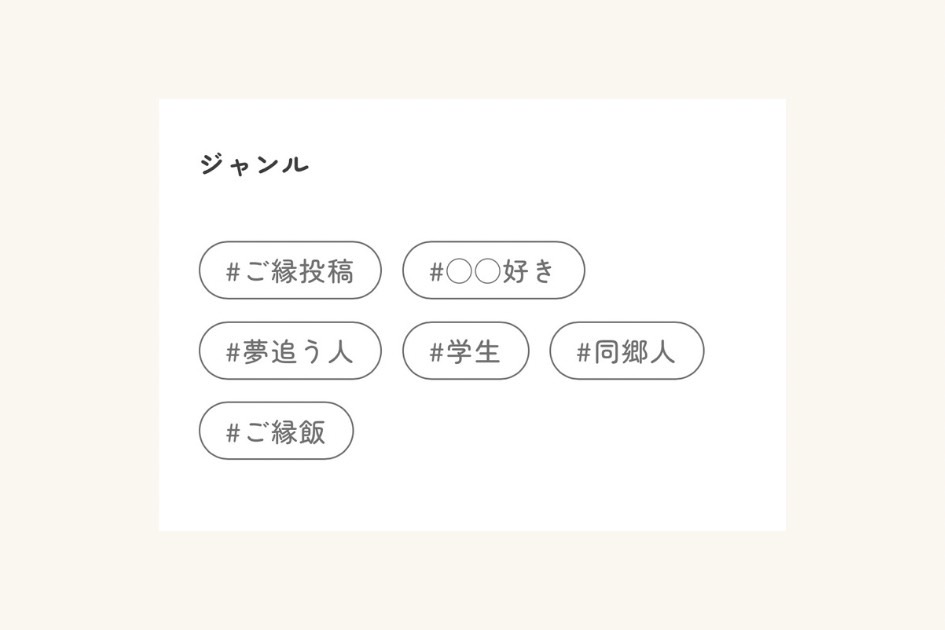Open the #ご縁飯 genre chip
The width and height of the screenshot is (945, 630).
(276, 431)
